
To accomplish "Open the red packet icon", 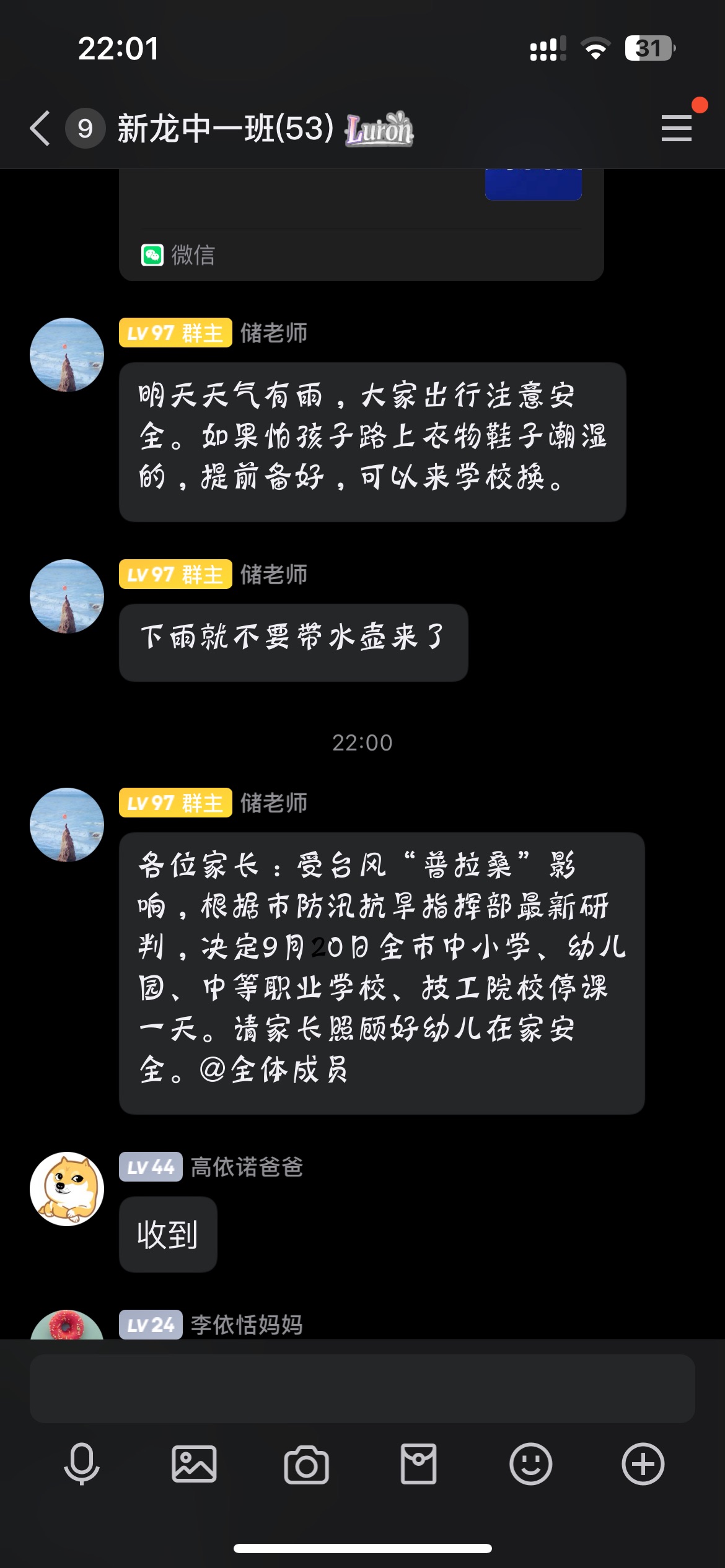I will pos(418,1464).
